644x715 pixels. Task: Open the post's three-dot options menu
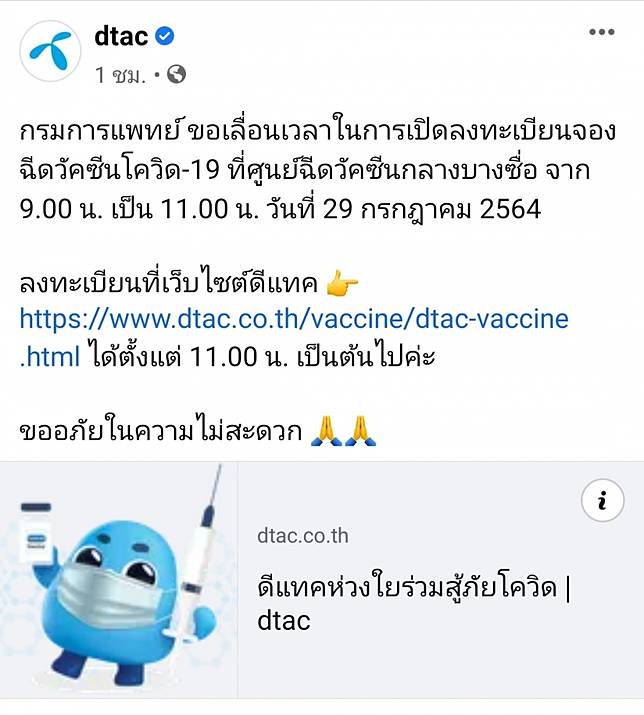point(601,33)
